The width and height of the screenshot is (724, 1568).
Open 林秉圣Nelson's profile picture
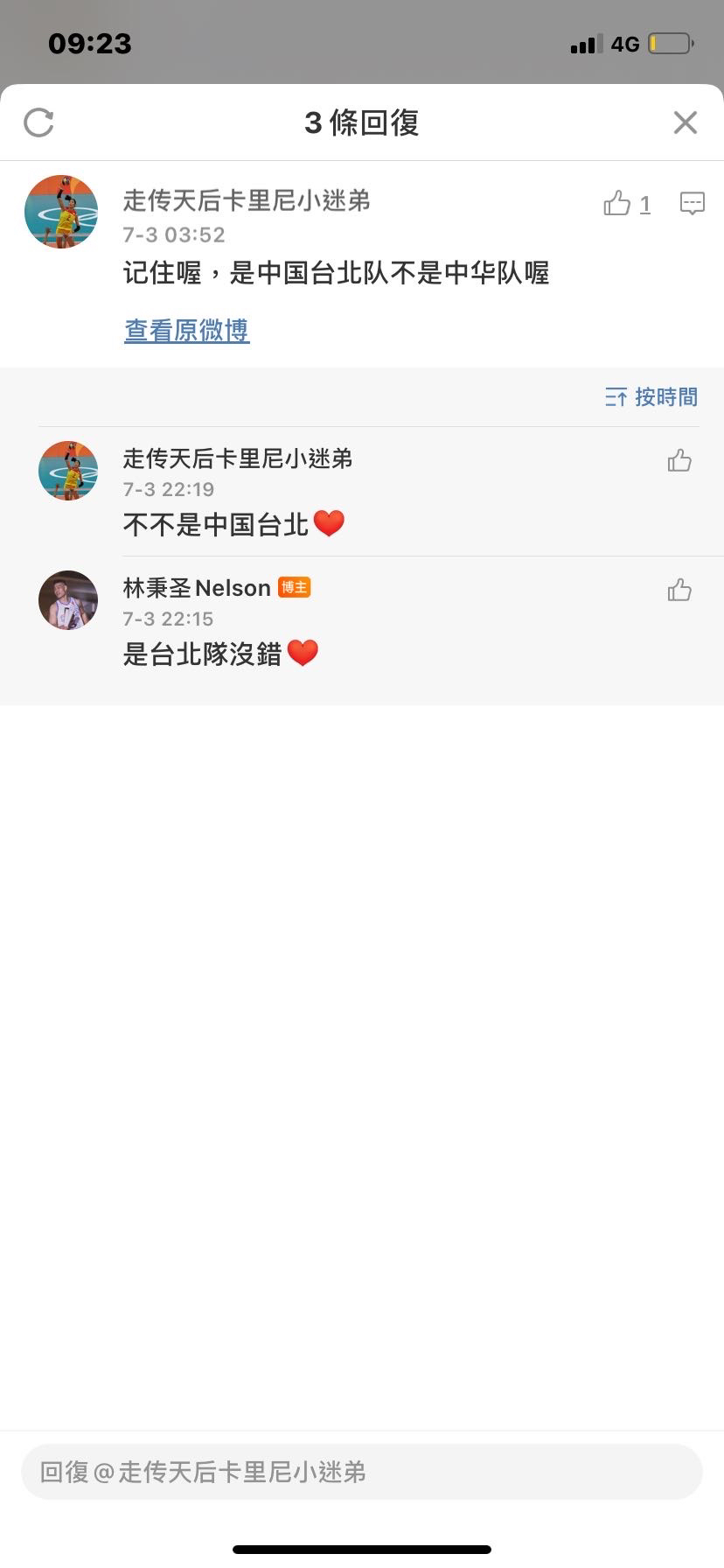(x=68, y=600)
